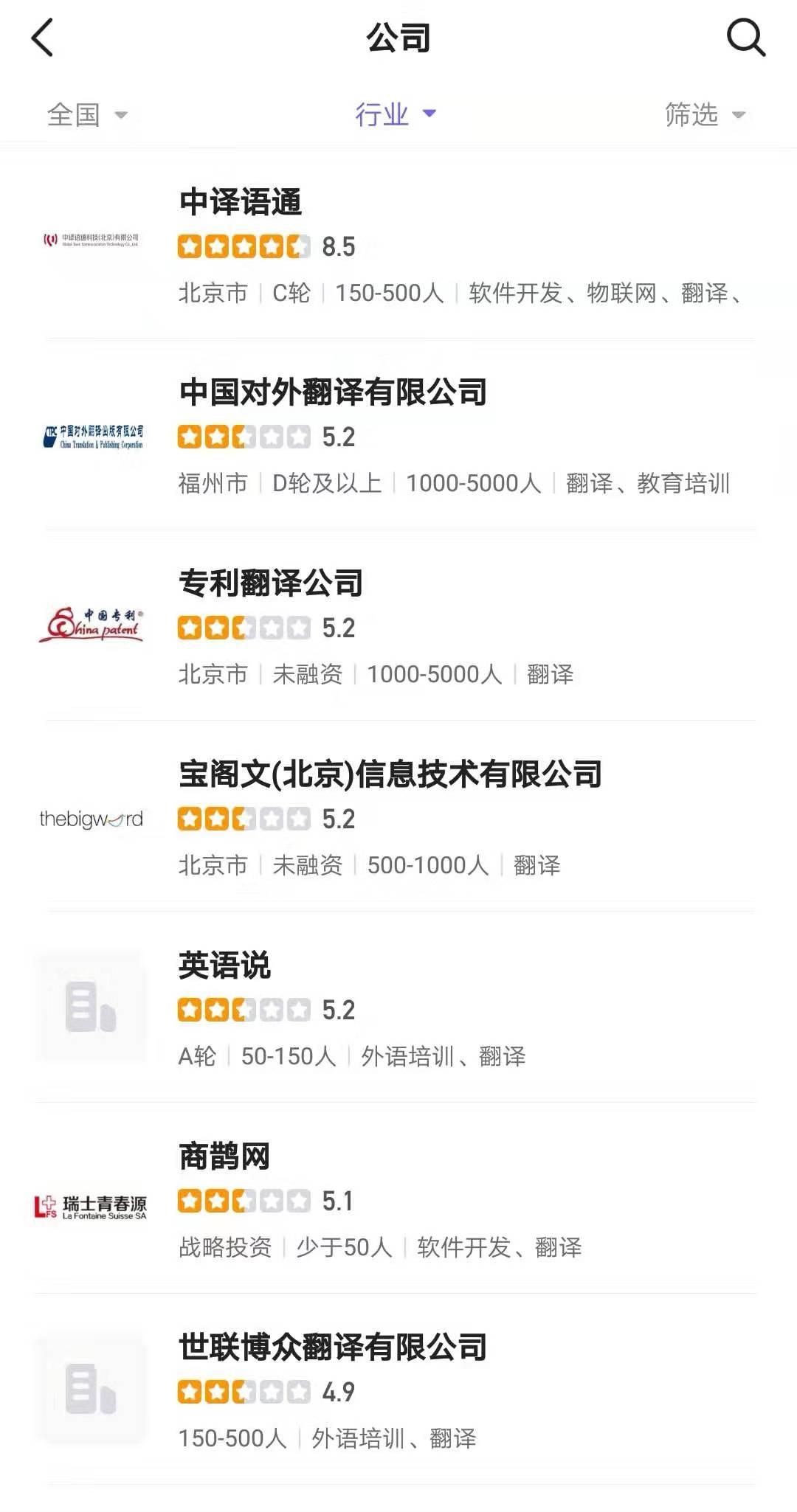Tap the 翻译、教育培训 tag of 中国对外翻译有限公司
This screenshot has width=797, height=1512.
click(x=649, y=484)
